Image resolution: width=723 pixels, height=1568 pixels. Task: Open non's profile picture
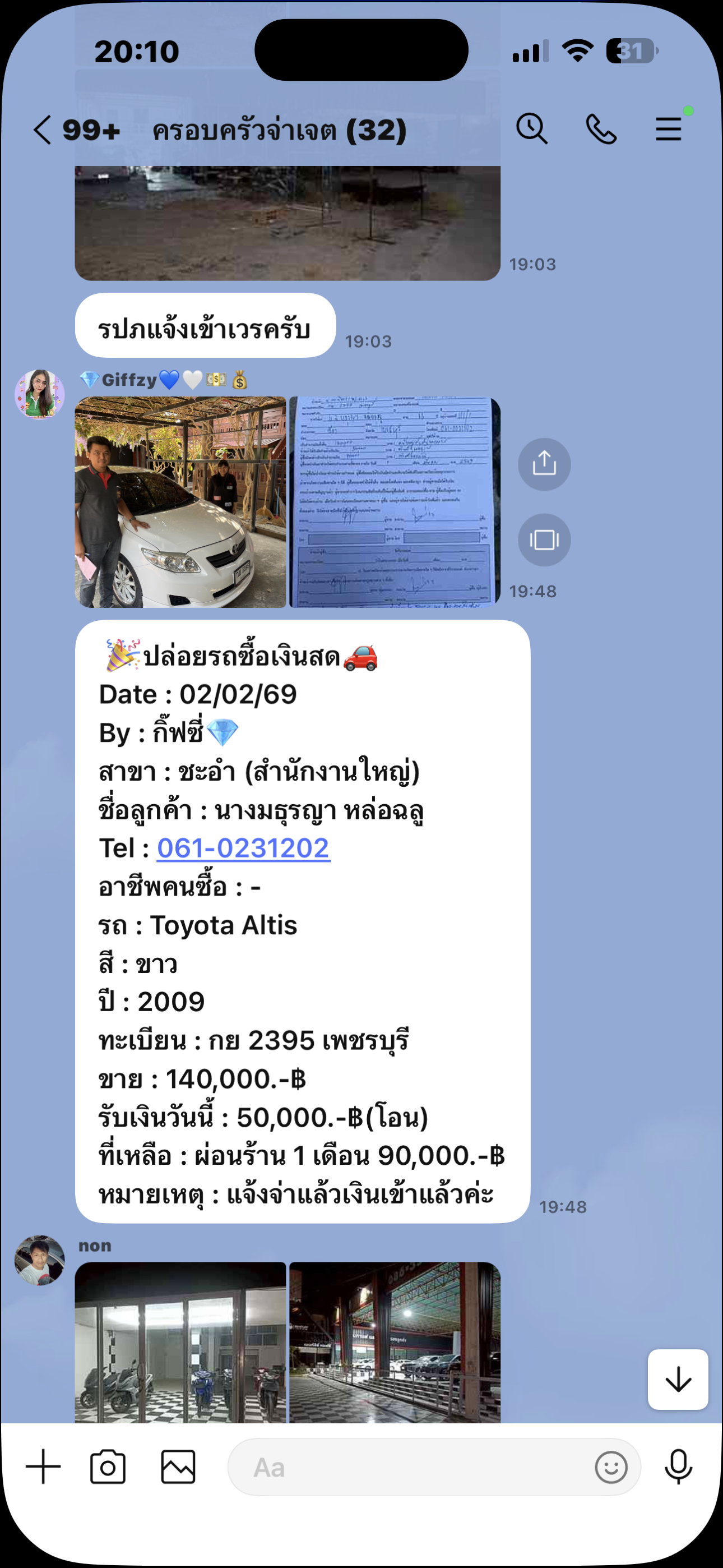coord(40,1260)
